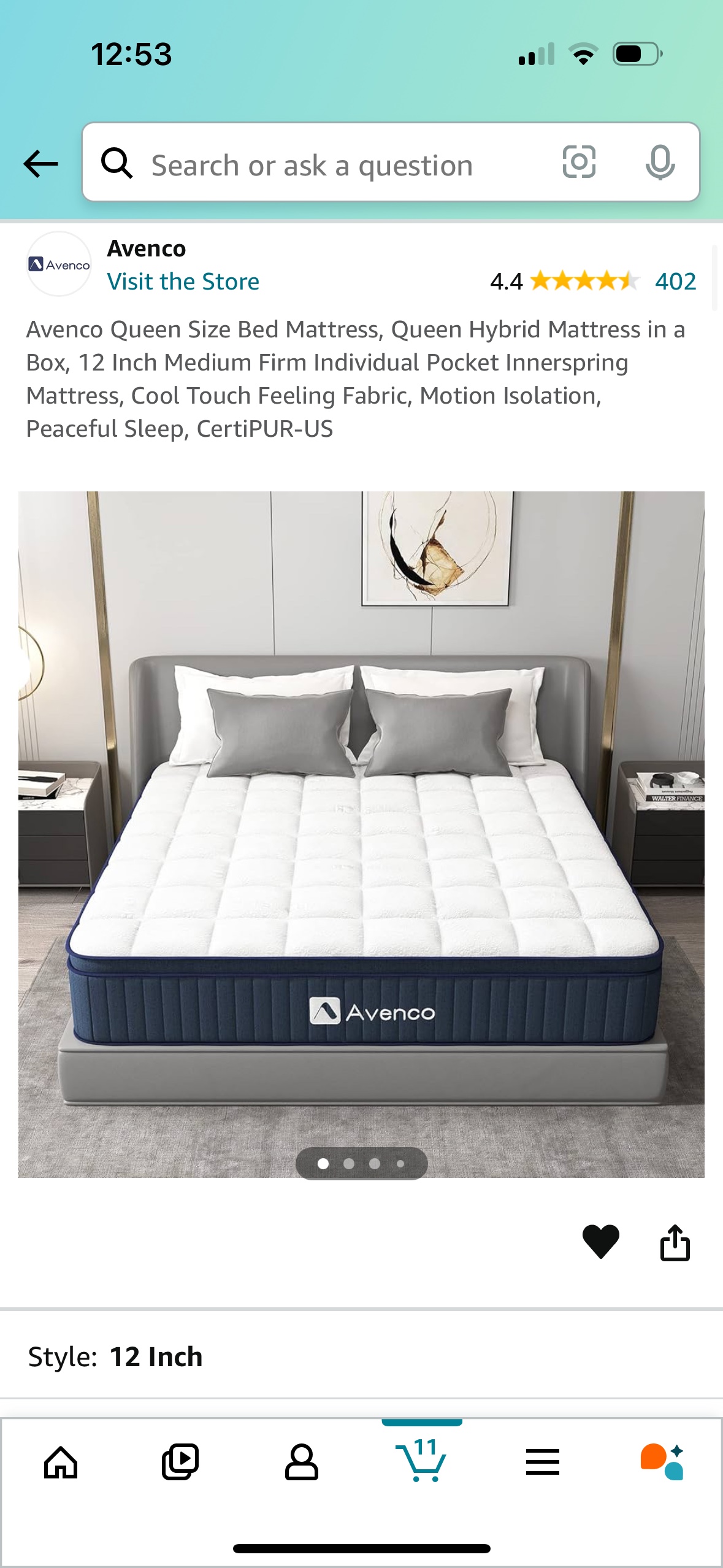Image resolution: width=723 pixels, height=1568 pixels.
Task: Open the camera lens search icon
Action: pyautogui.click(x=579, y=163)
